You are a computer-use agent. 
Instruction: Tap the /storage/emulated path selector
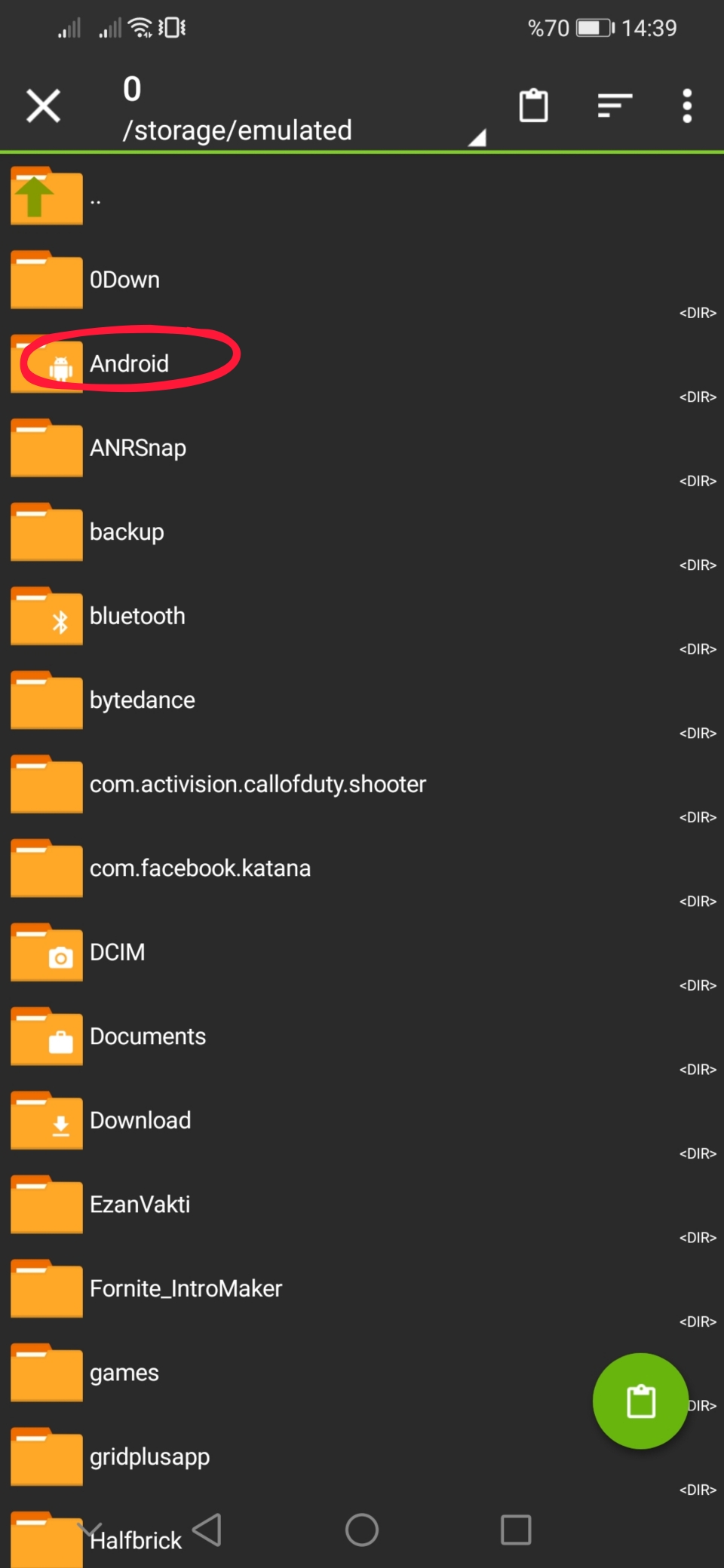coord(238,130)
